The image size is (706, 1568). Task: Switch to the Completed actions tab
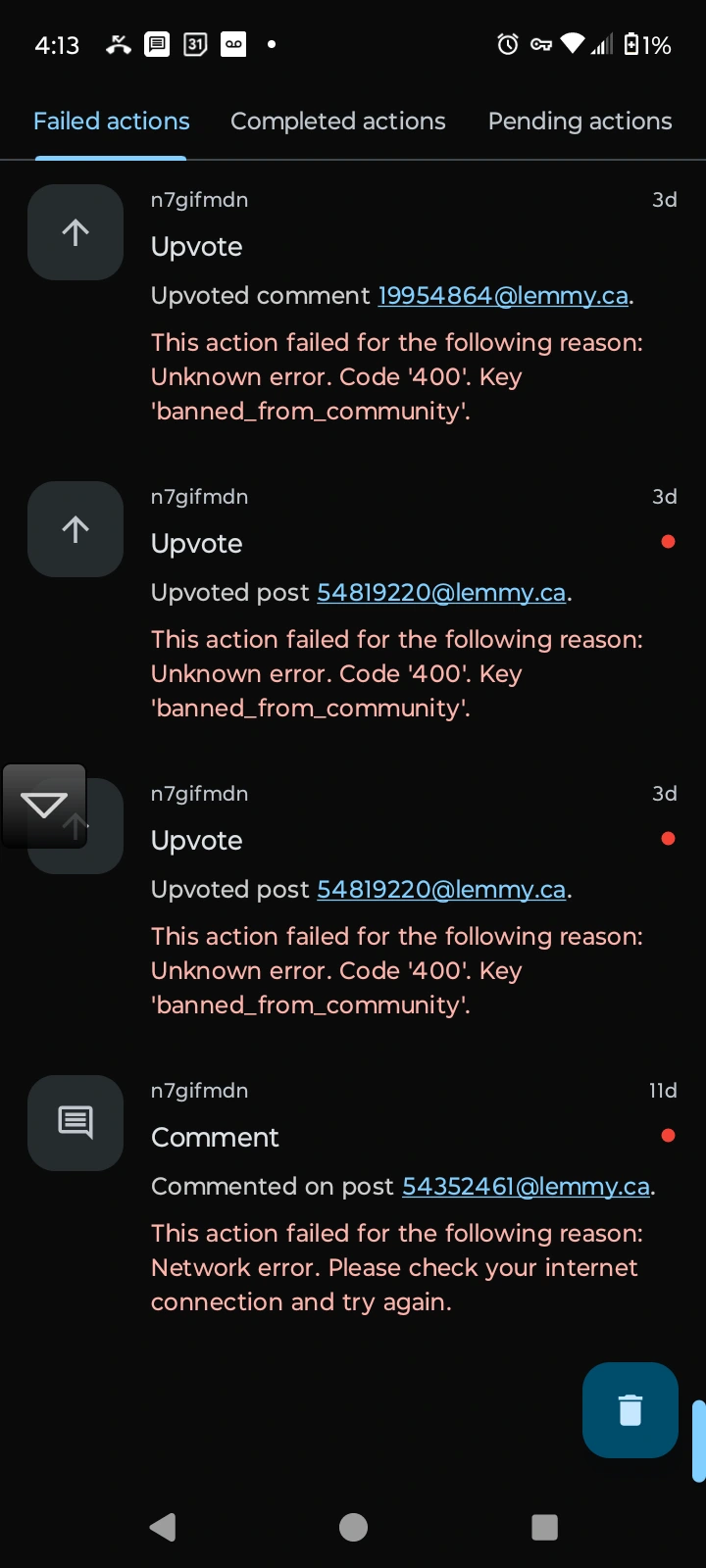pos(337,122)
